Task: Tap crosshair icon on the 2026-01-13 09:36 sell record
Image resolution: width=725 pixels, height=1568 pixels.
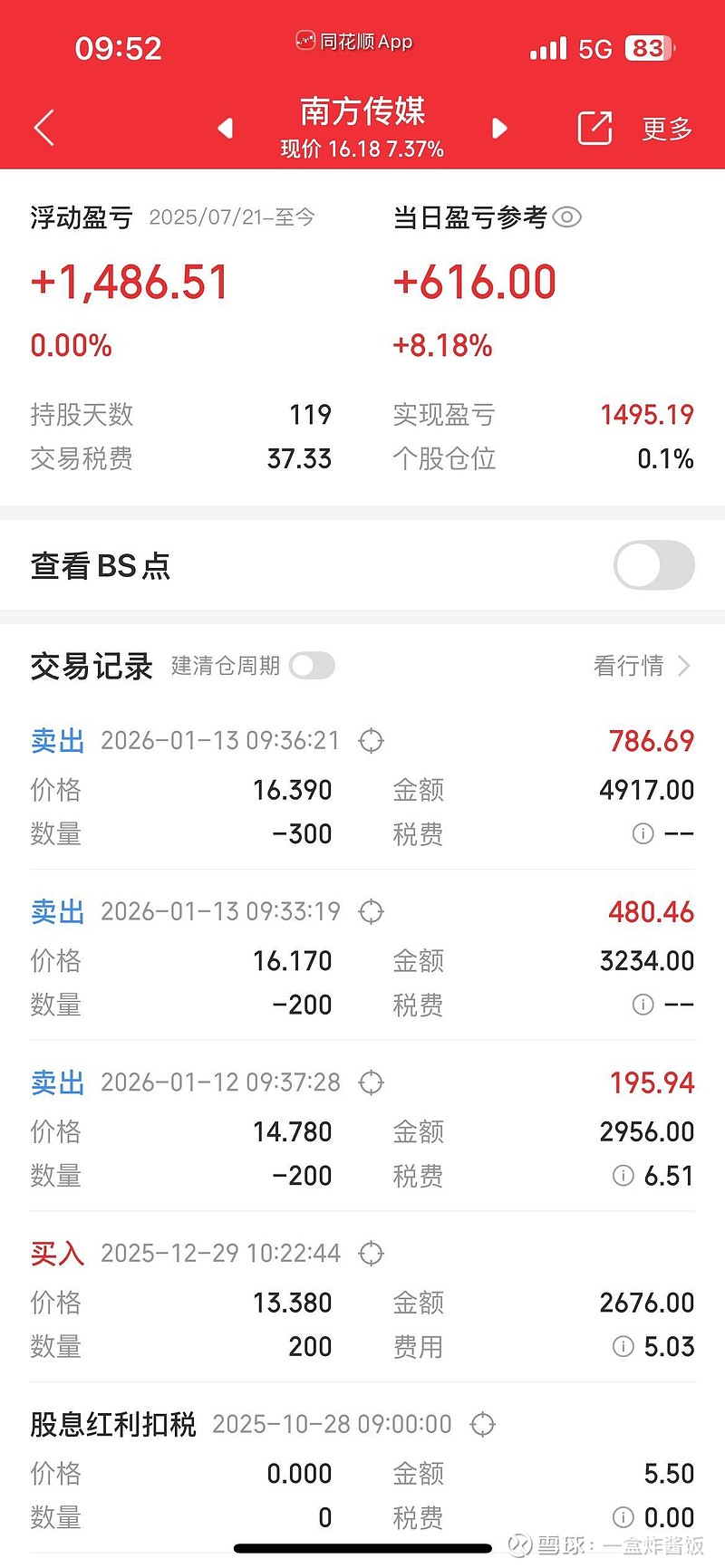Action: click(371, 740)
